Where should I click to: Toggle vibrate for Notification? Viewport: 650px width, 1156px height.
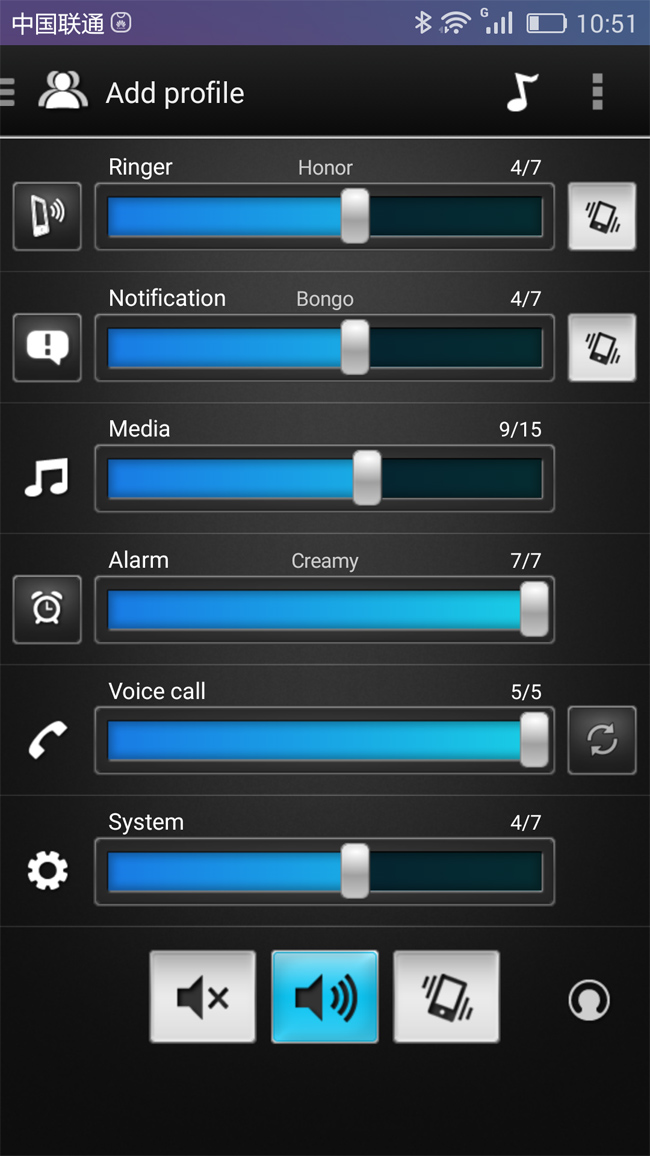click(602, 347)
